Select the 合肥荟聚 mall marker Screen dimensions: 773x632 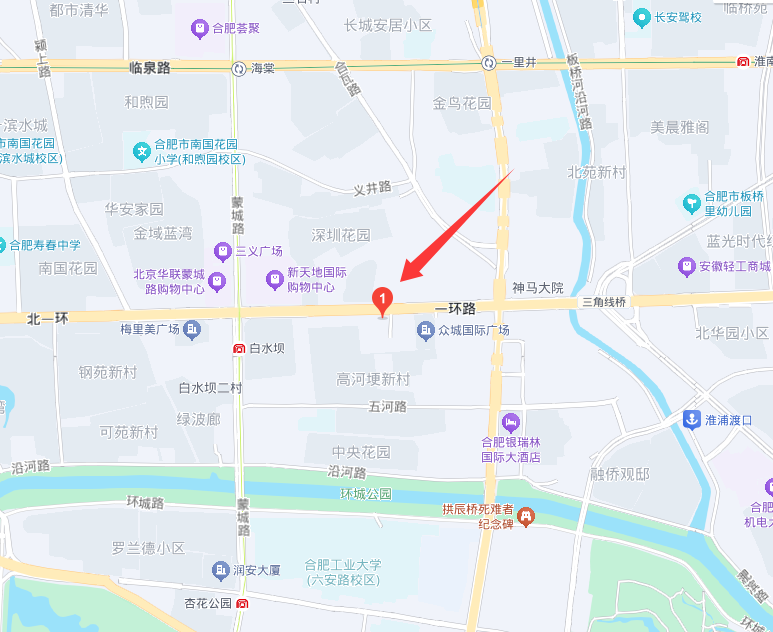click(x=200, y=27)
